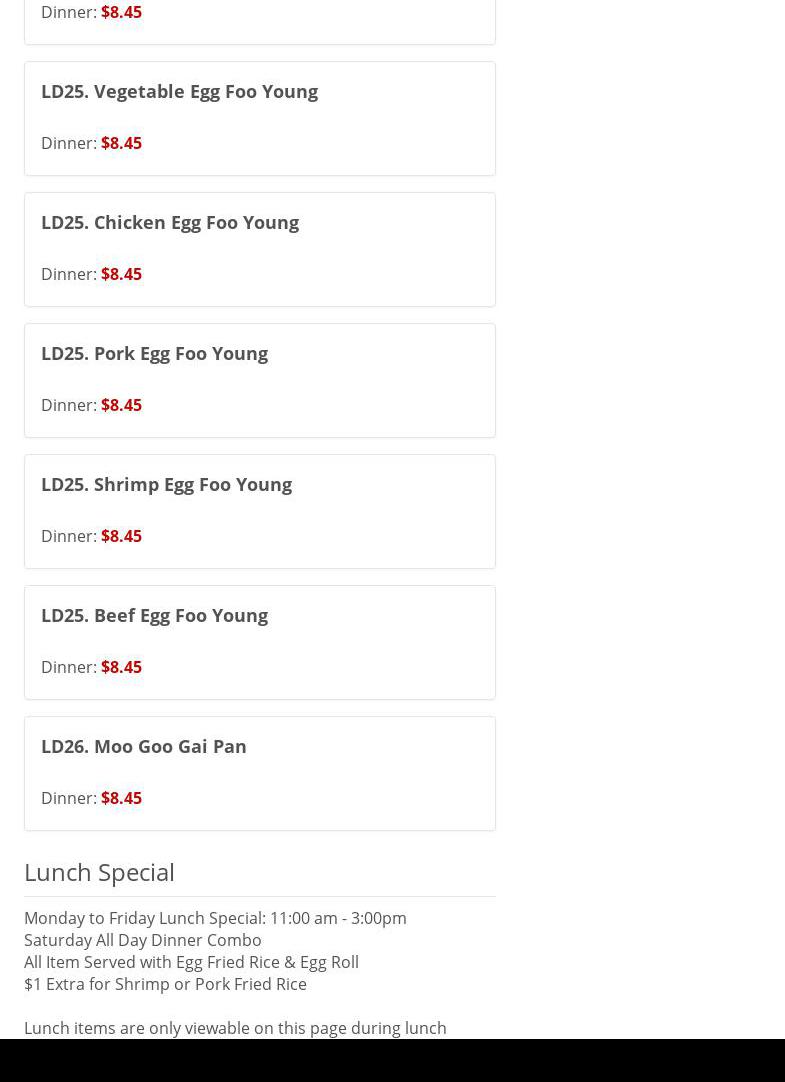Select LD25. Chicken Egg Foo Young
This screenshot has height=1082, width=785.
click(x=170, y=223)
